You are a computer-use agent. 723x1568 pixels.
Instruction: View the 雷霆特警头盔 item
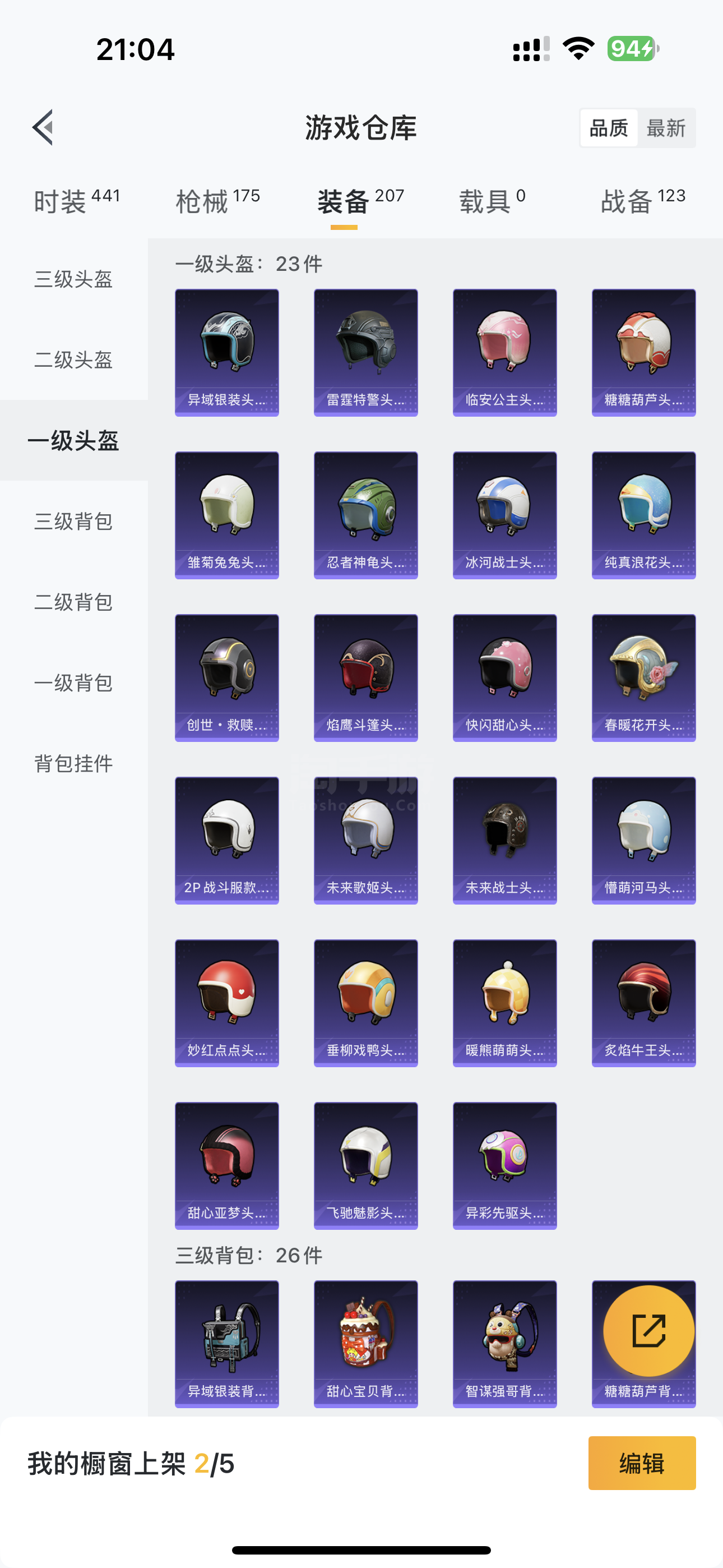[366, 352]
